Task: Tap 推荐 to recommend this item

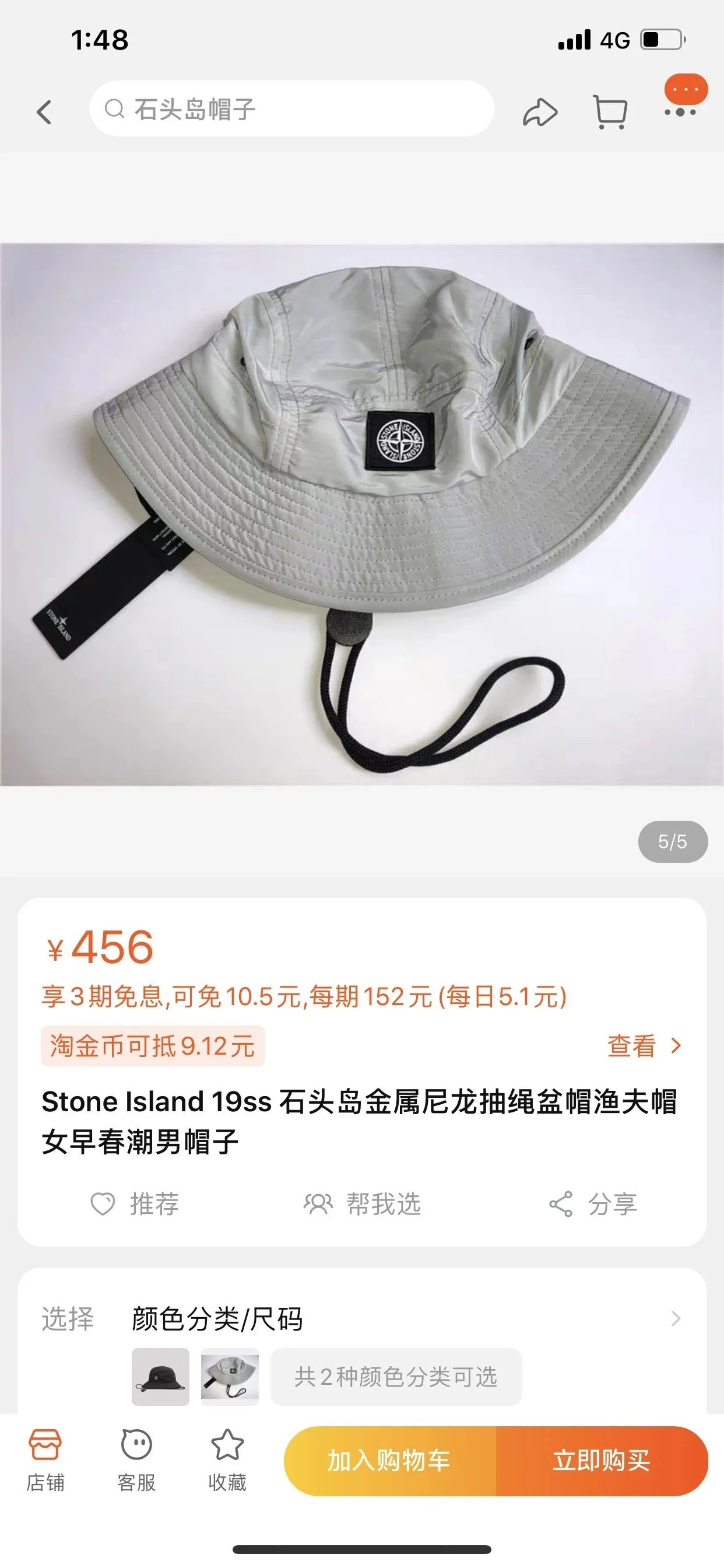Action: coord(135,1203)
